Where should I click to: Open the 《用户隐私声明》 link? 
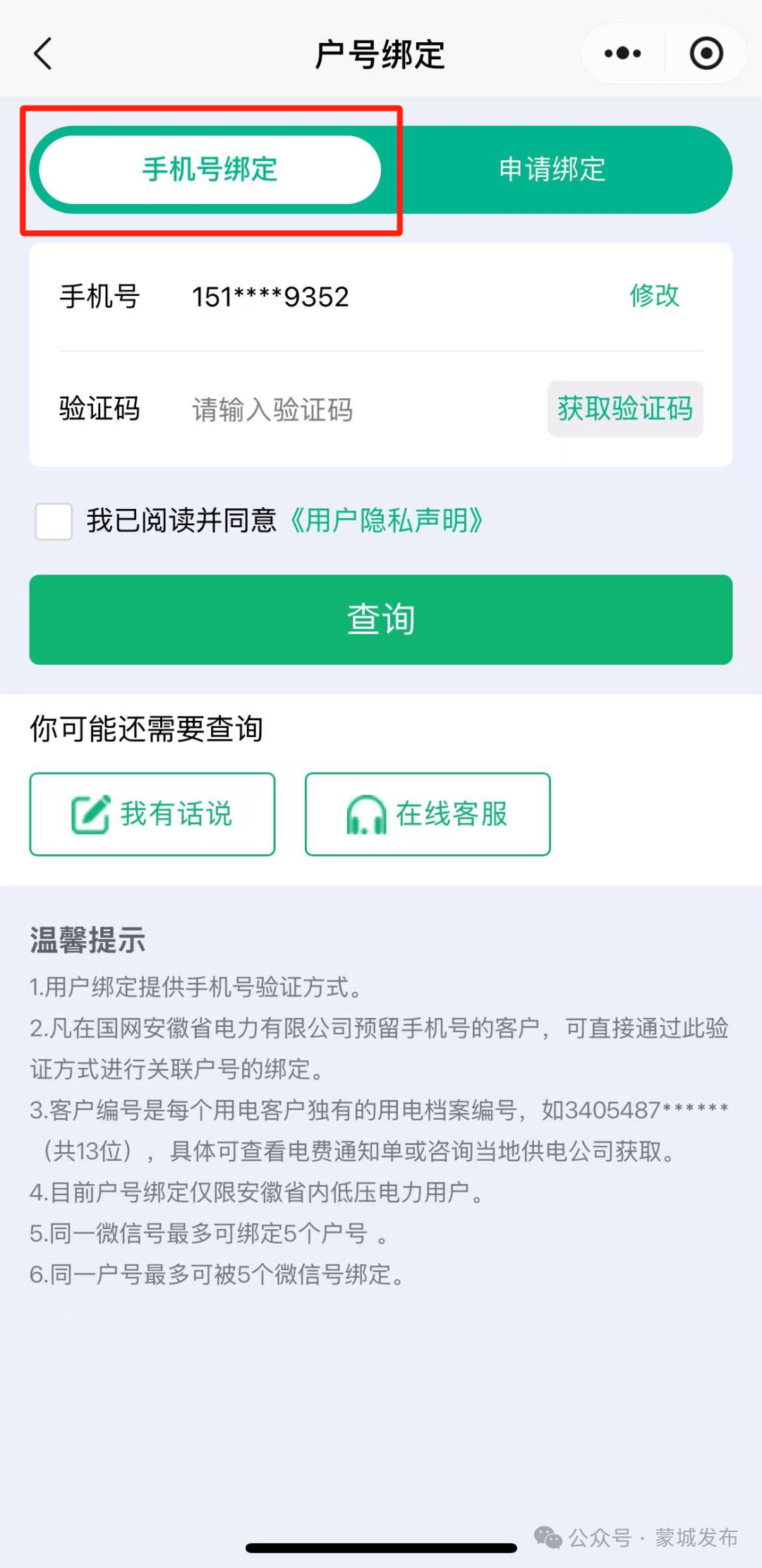387,521
